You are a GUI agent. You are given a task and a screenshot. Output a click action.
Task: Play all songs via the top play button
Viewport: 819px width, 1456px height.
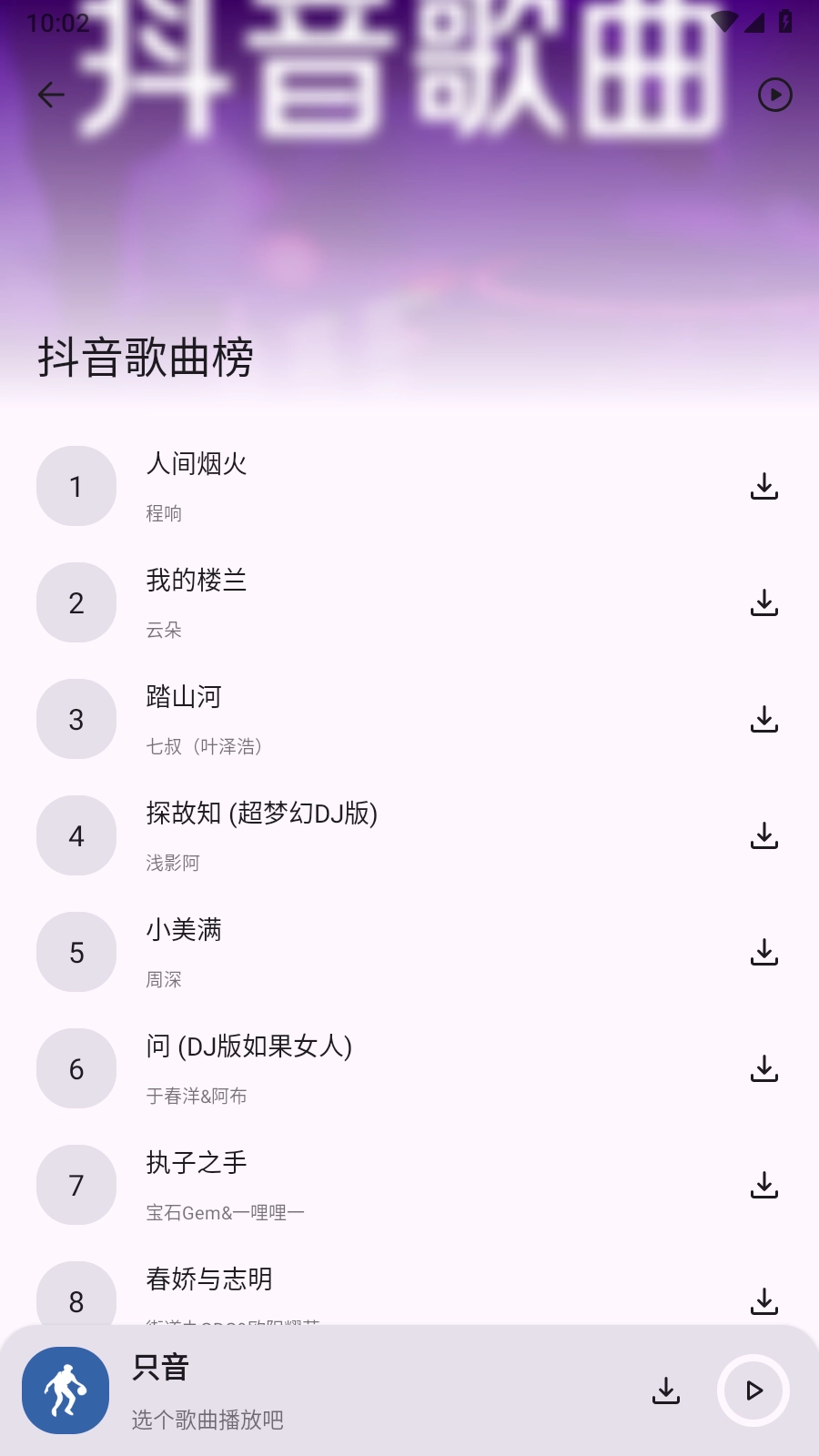point(775,94)
